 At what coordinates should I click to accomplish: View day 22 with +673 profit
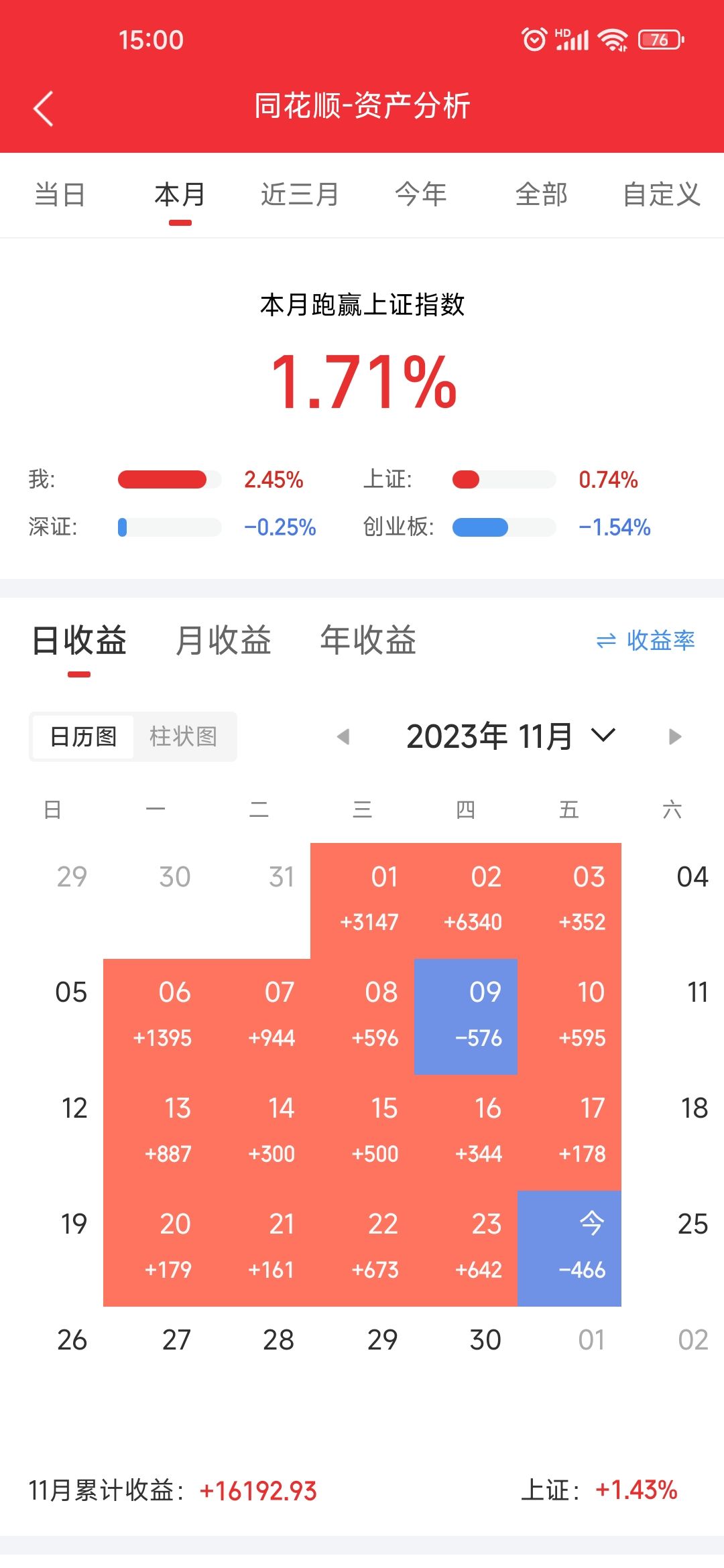(362, 1248)
